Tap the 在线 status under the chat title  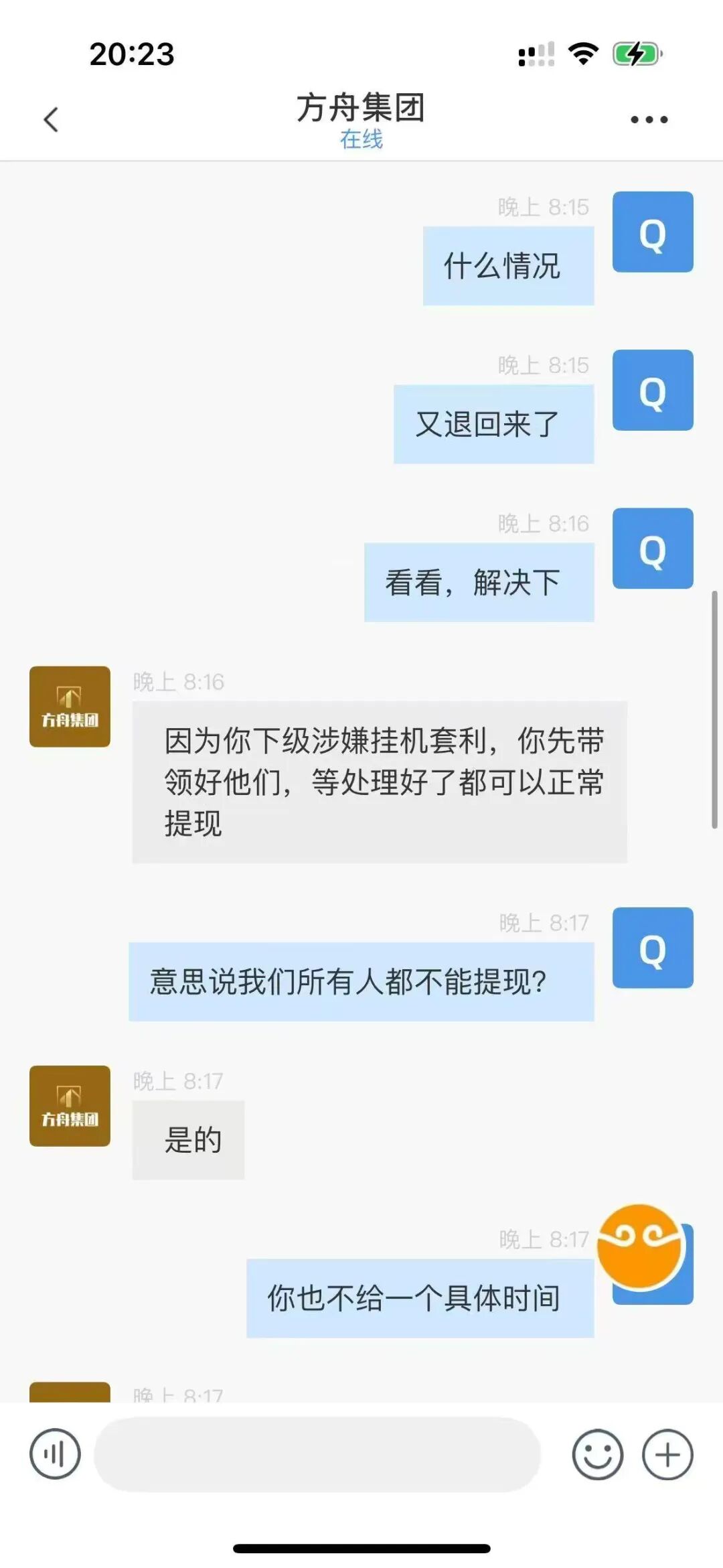pyautogui.click(x=360, y=141)
